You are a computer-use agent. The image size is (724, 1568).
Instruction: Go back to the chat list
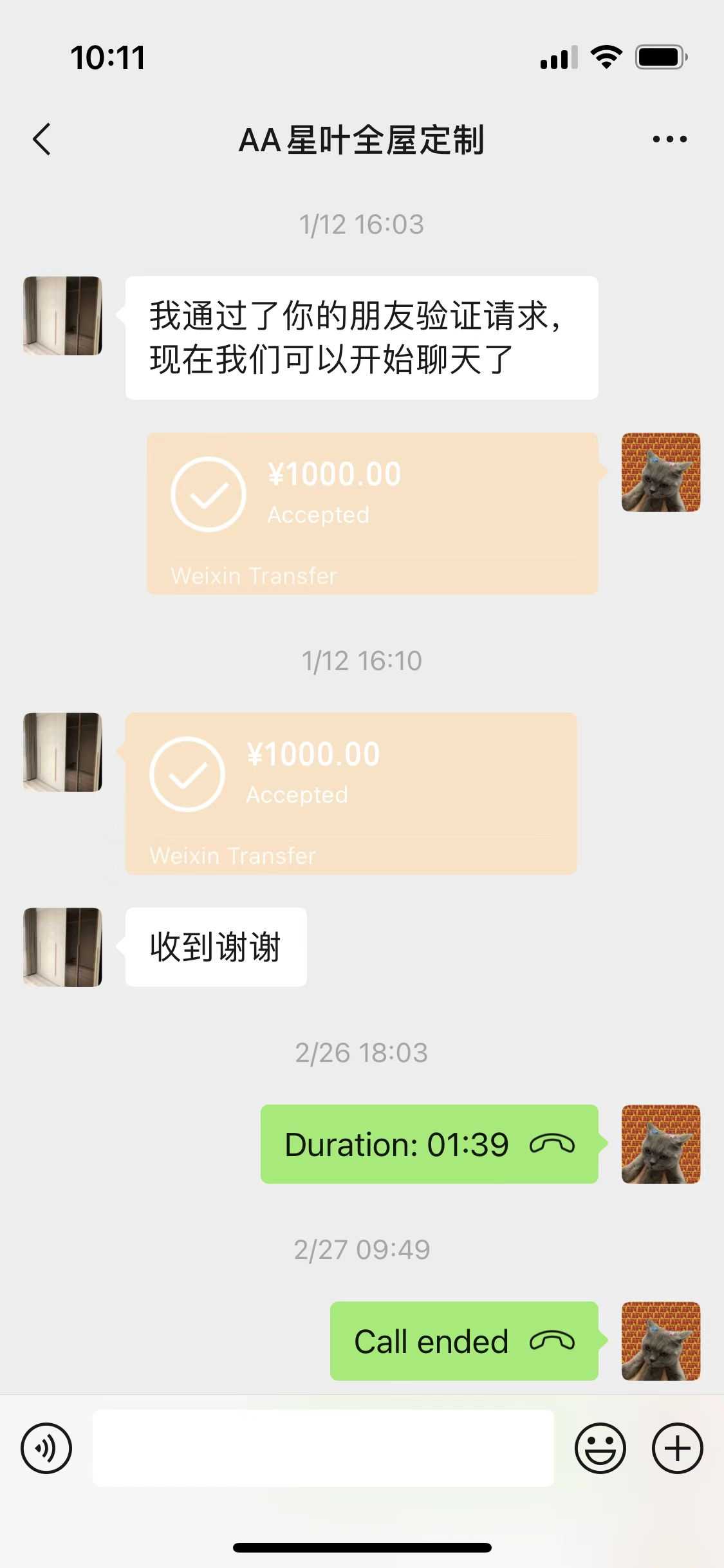coord(42,140)
